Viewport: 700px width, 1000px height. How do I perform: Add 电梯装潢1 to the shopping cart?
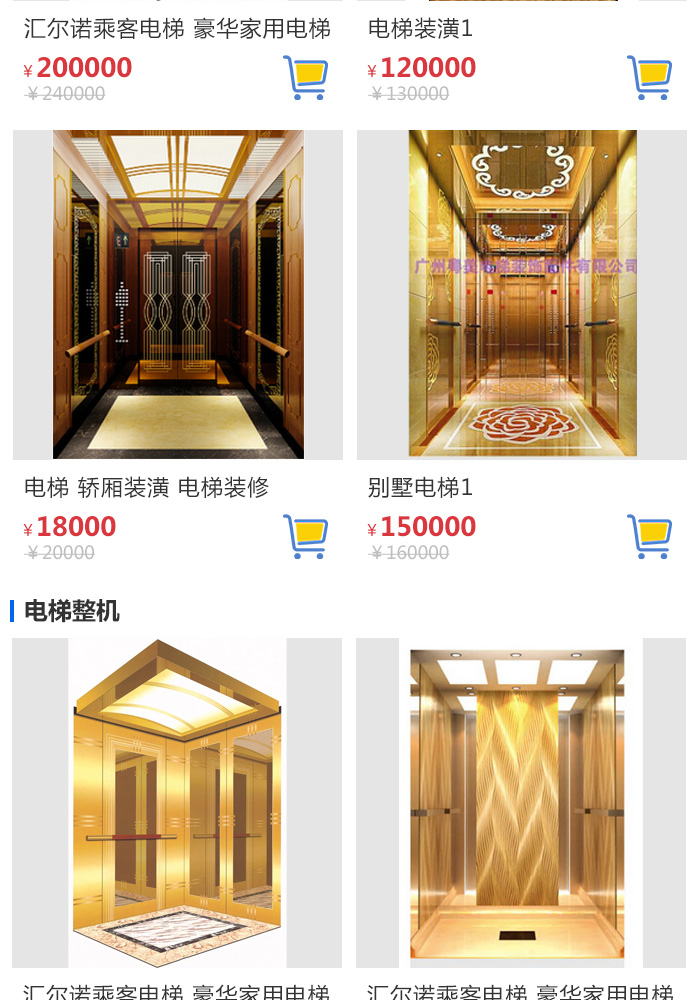(649, 77)
